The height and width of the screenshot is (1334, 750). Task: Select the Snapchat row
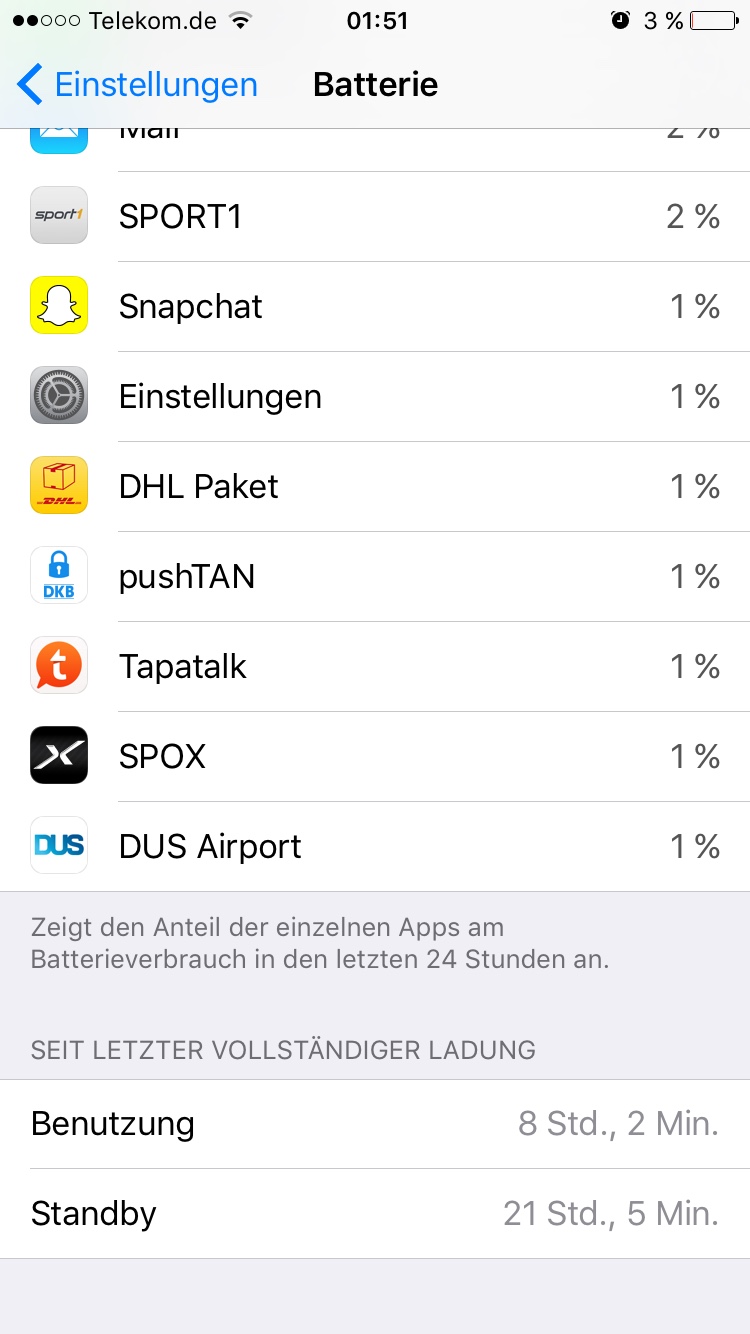pos(375,306)
